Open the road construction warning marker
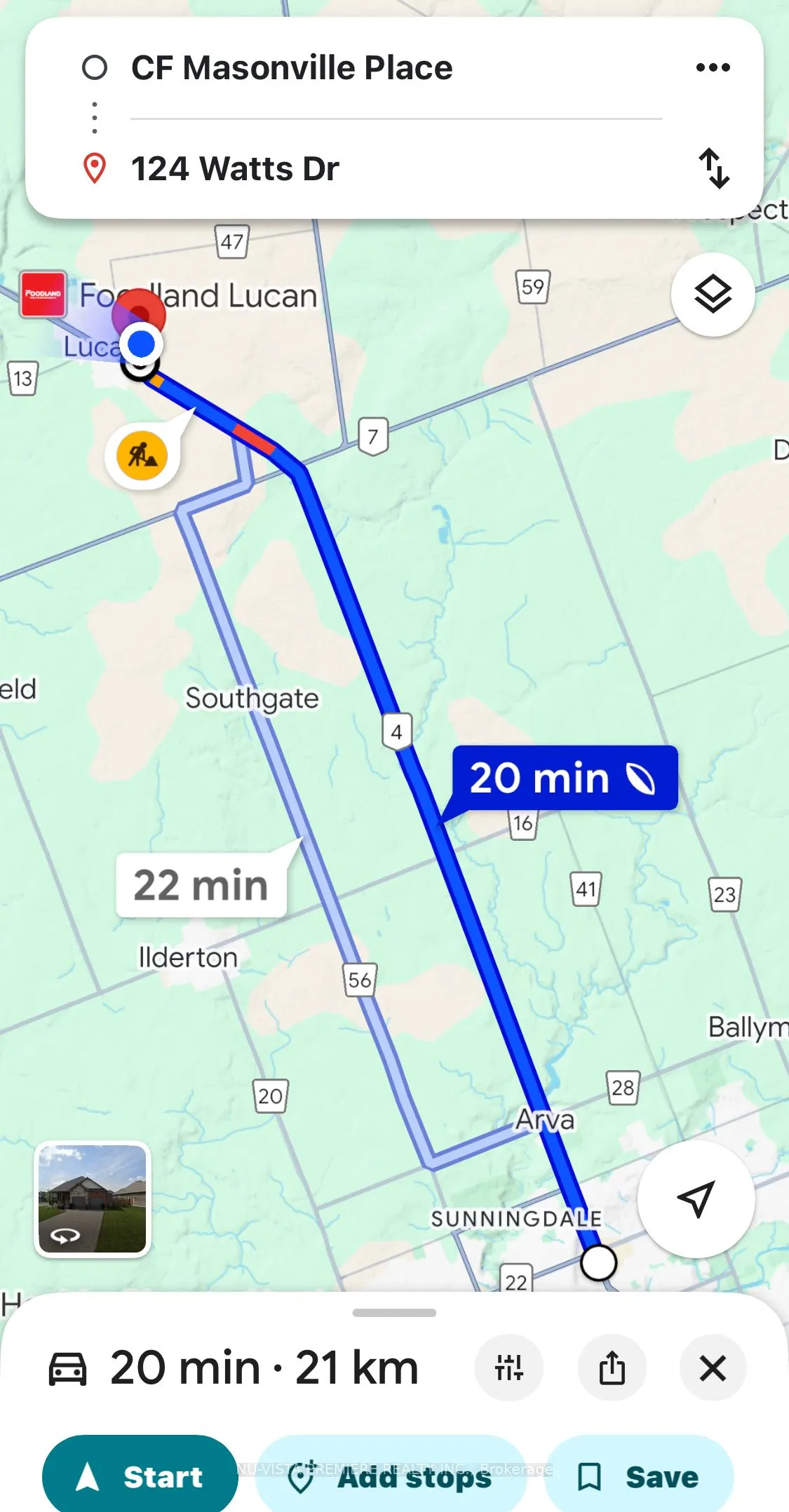The height and width of the screenshot is (1512, 789). (142, 456)
